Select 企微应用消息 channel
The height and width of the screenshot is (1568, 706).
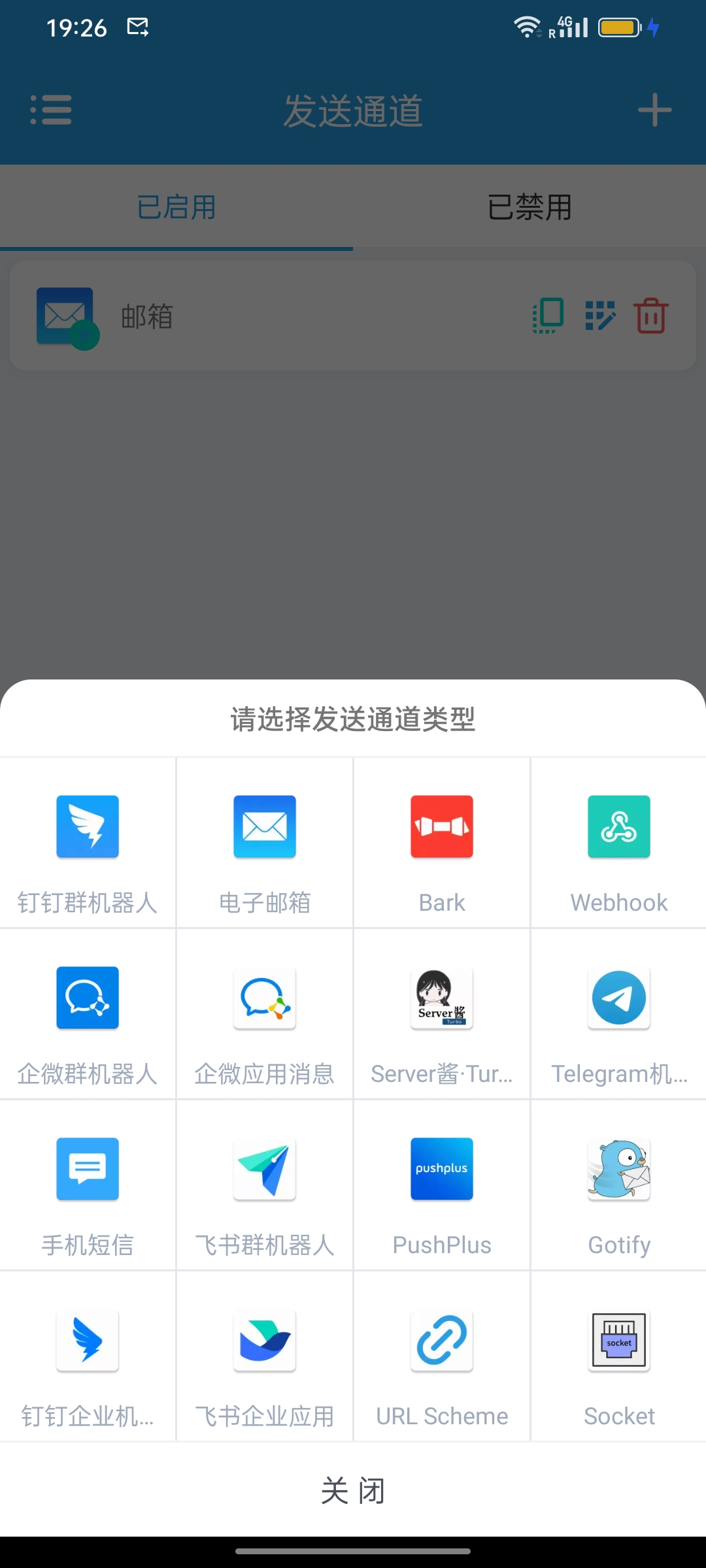pyautogui.click(x=265, y=1014)
